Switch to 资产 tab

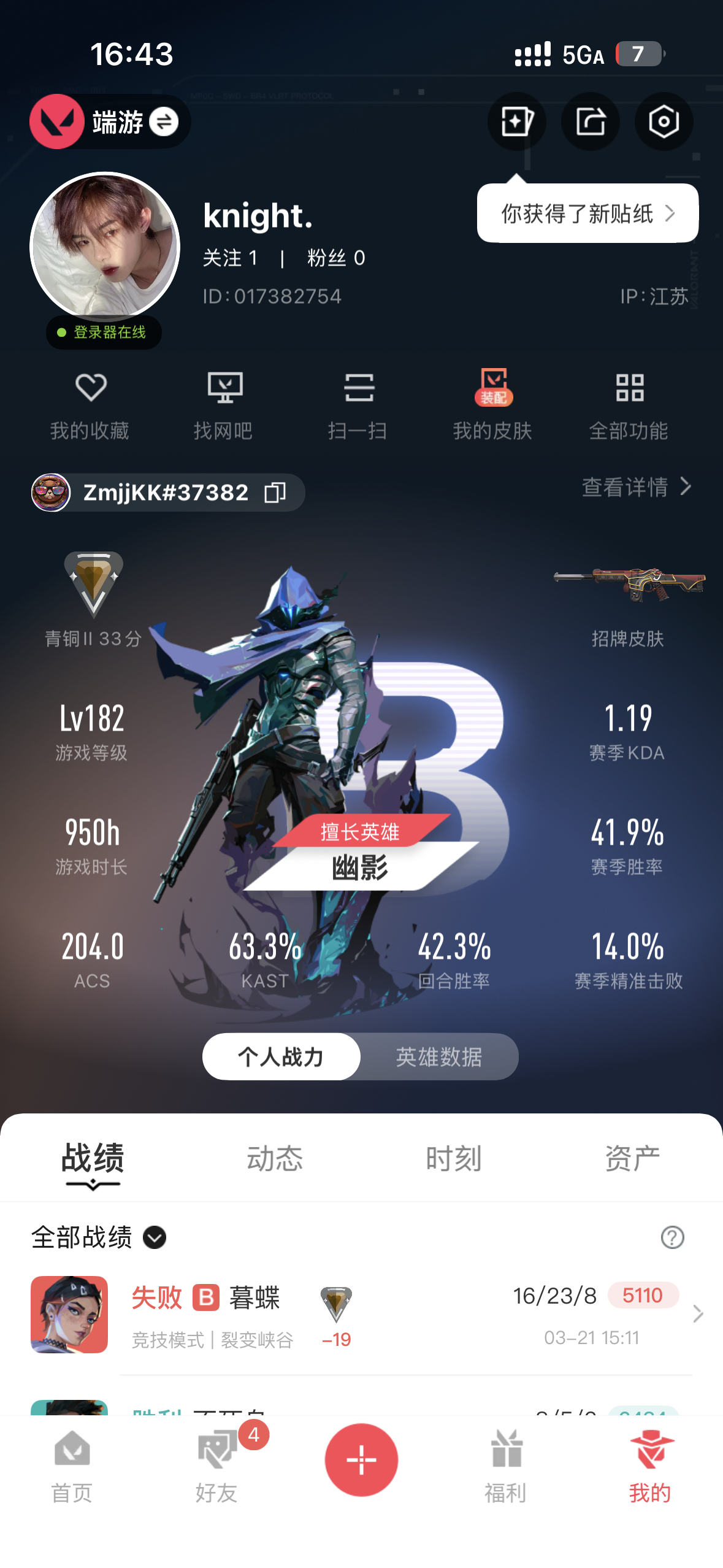click(x=632, y=1158)
